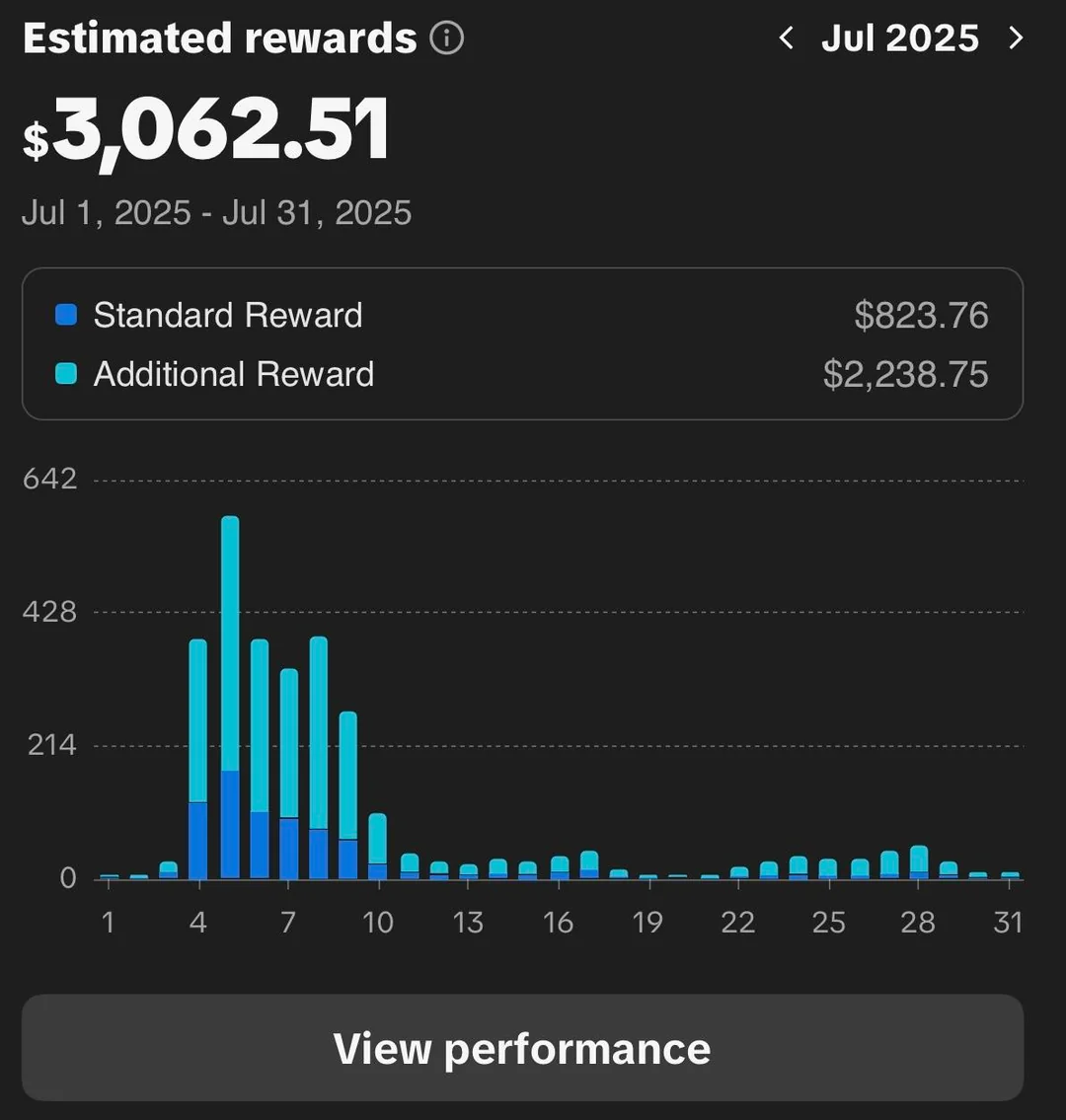Go to the previous month

pos(787,38)
